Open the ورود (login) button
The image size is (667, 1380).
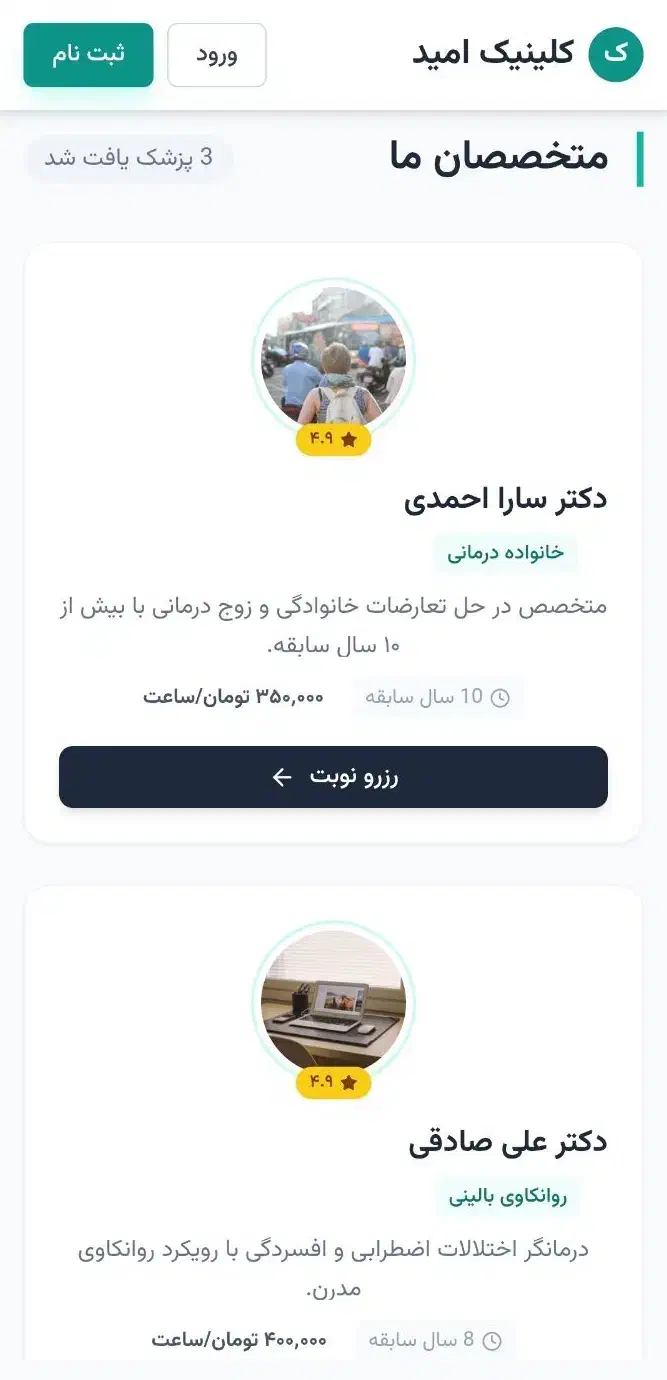click(x=216, y=55)
